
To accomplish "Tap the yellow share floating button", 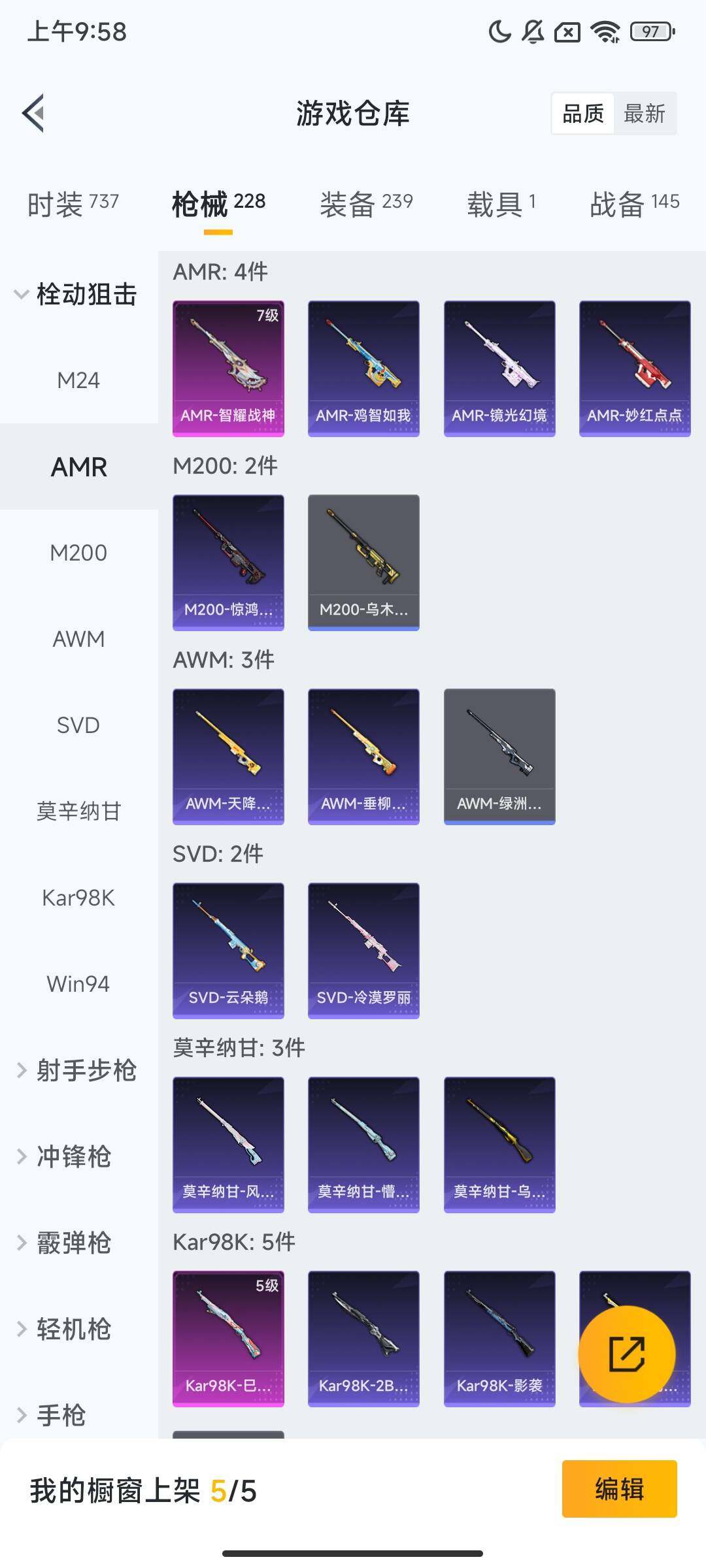I will point(626,1354).
